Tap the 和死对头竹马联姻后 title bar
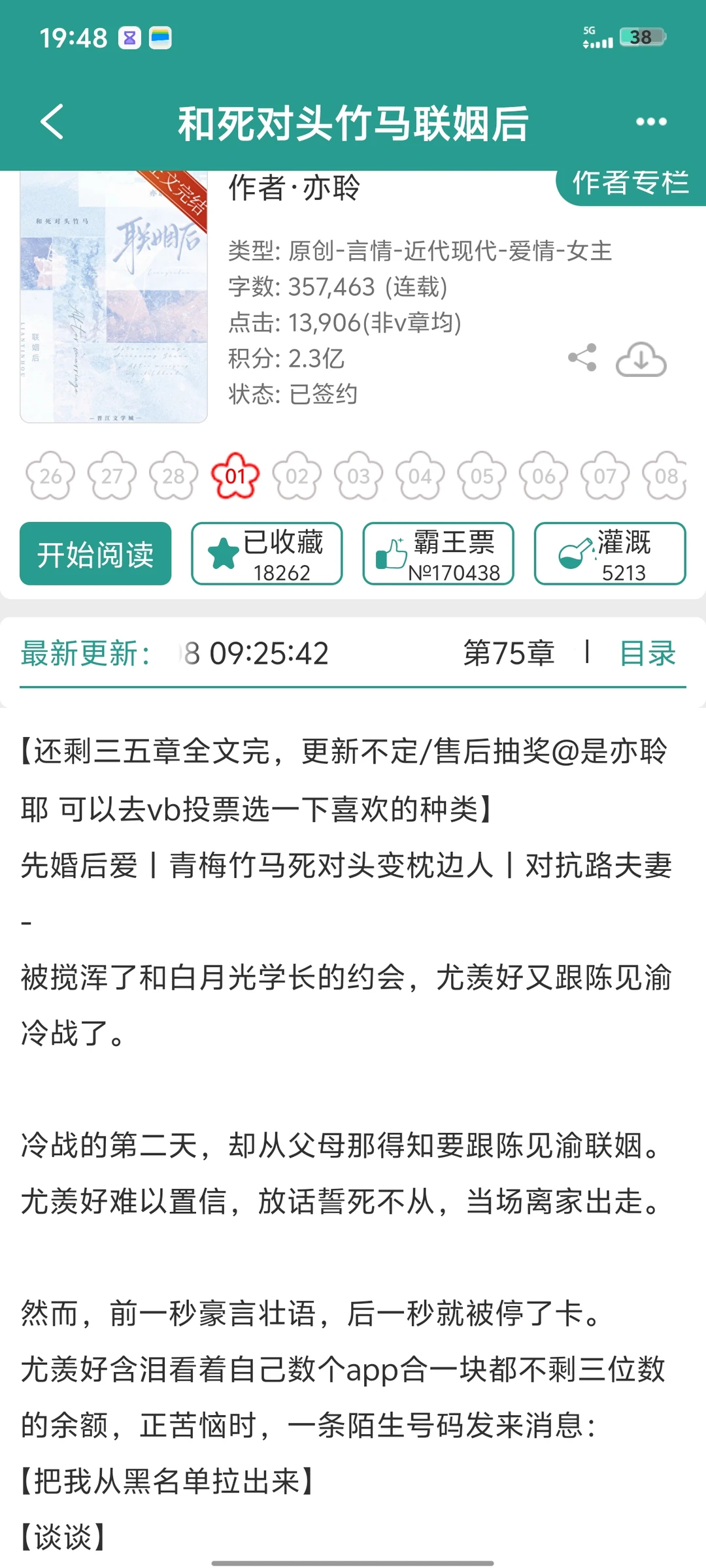 pyautogui.click(x=353, y=122)
